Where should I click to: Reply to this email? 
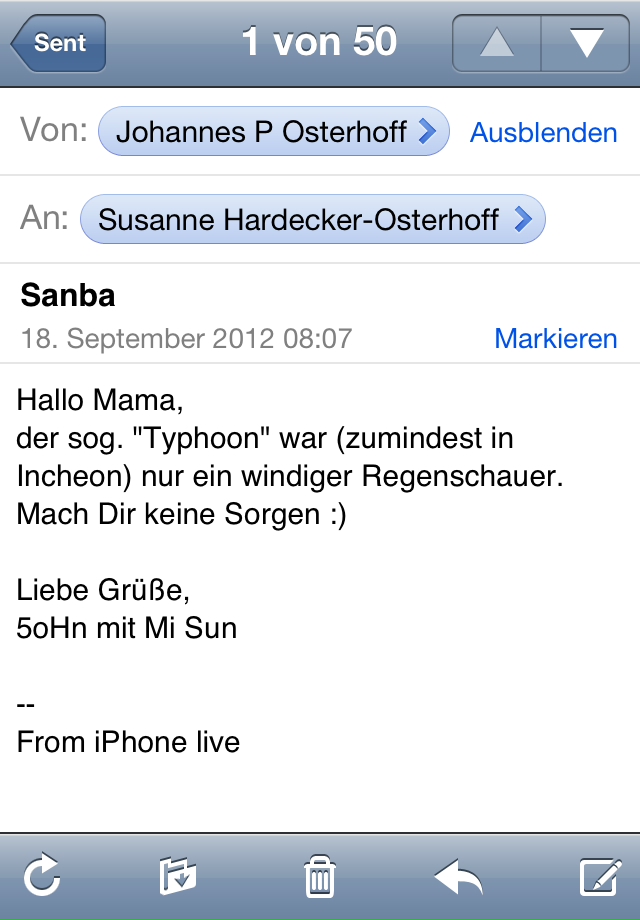(458, 877)
